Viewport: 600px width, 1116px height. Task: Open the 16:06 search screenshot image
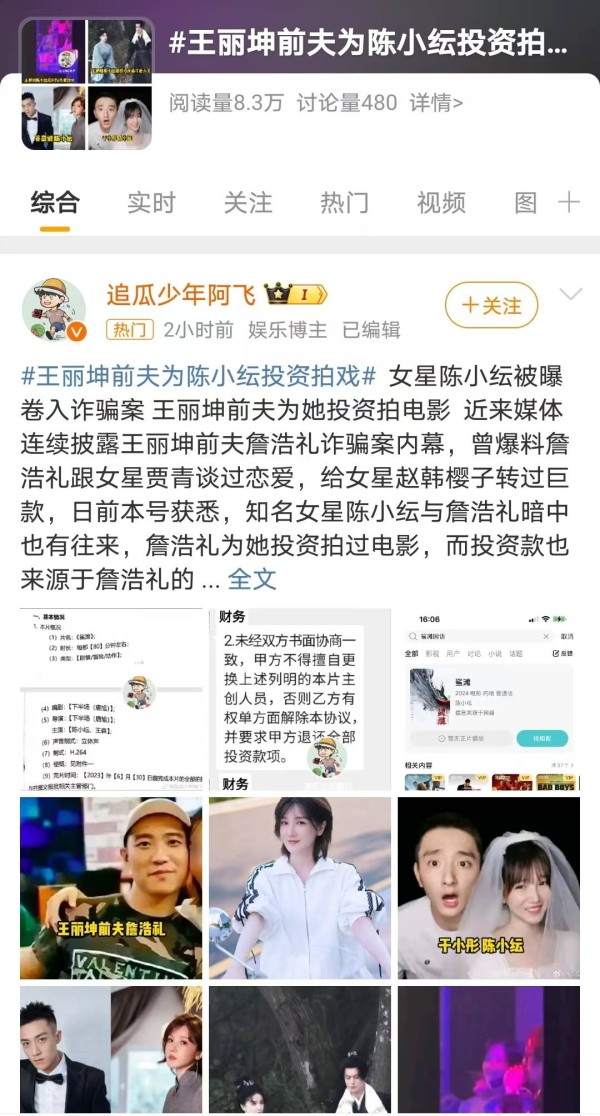tap(489, 699)
